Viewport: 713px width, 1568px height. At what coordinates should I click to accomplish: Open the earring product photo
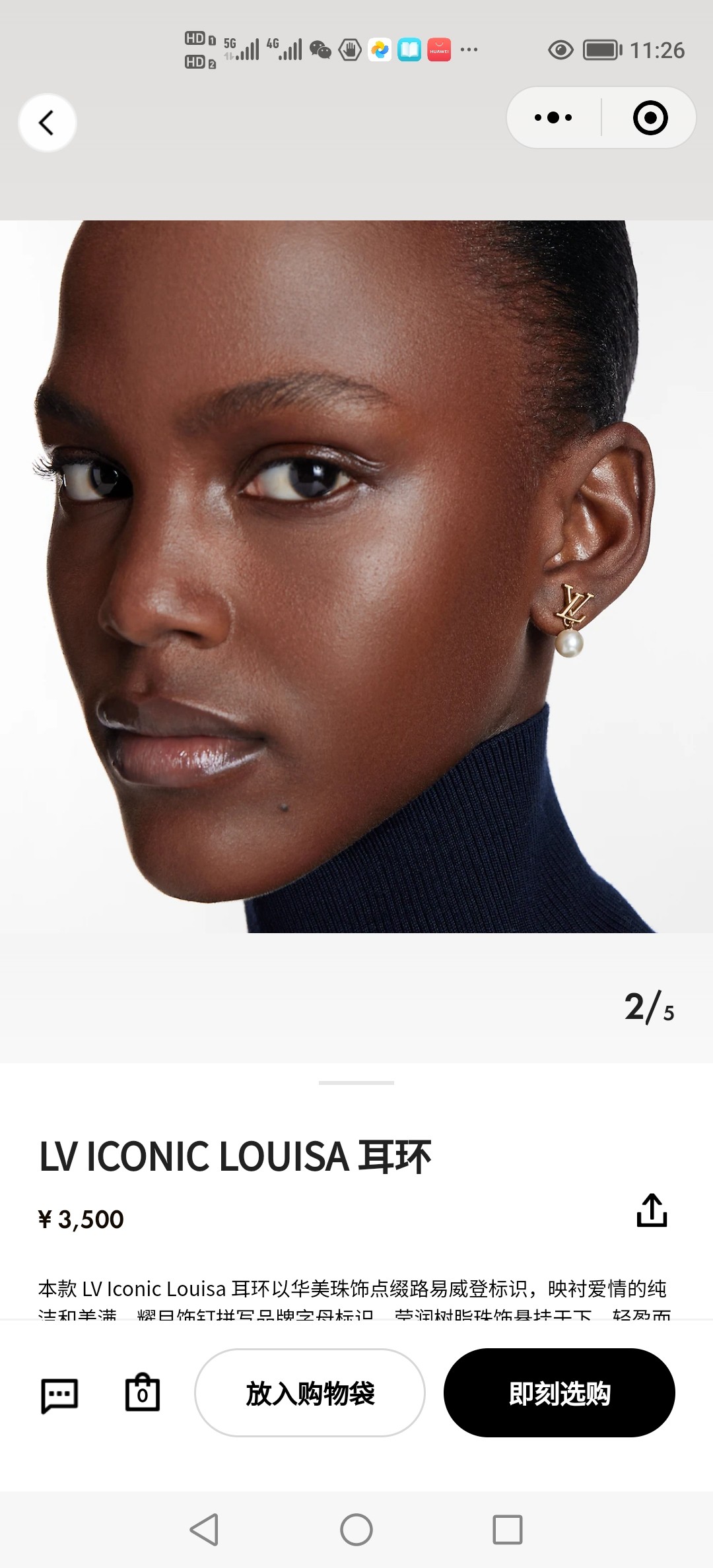[356, 594]
